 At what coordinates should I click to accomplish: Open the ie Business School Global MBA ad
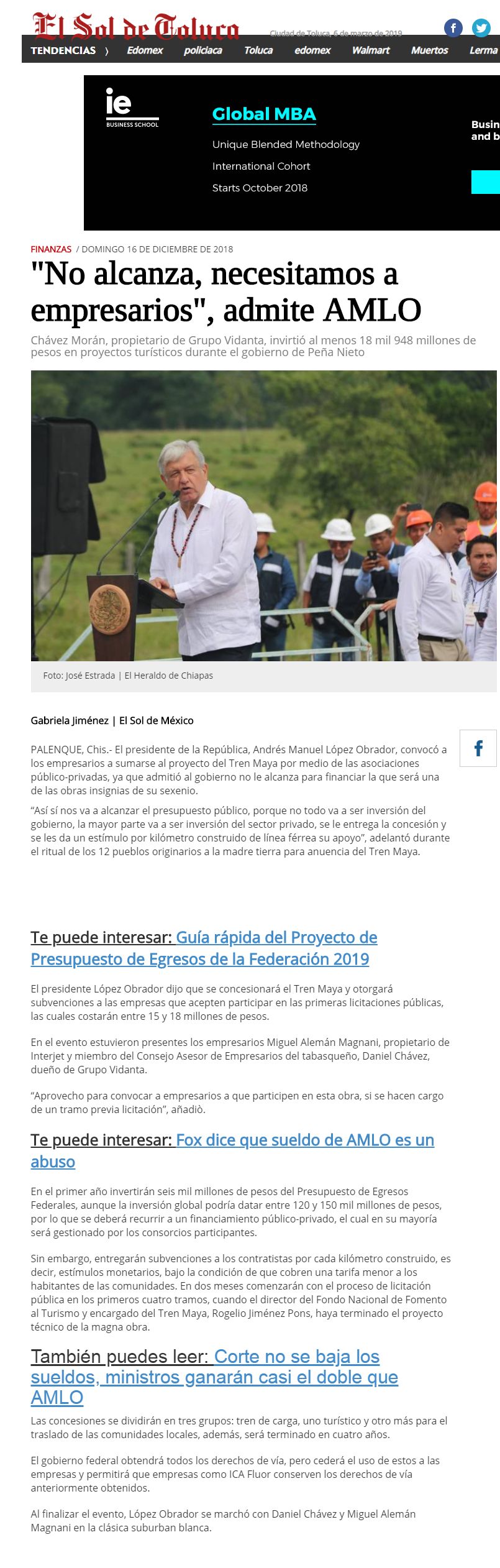click(292, 152)
